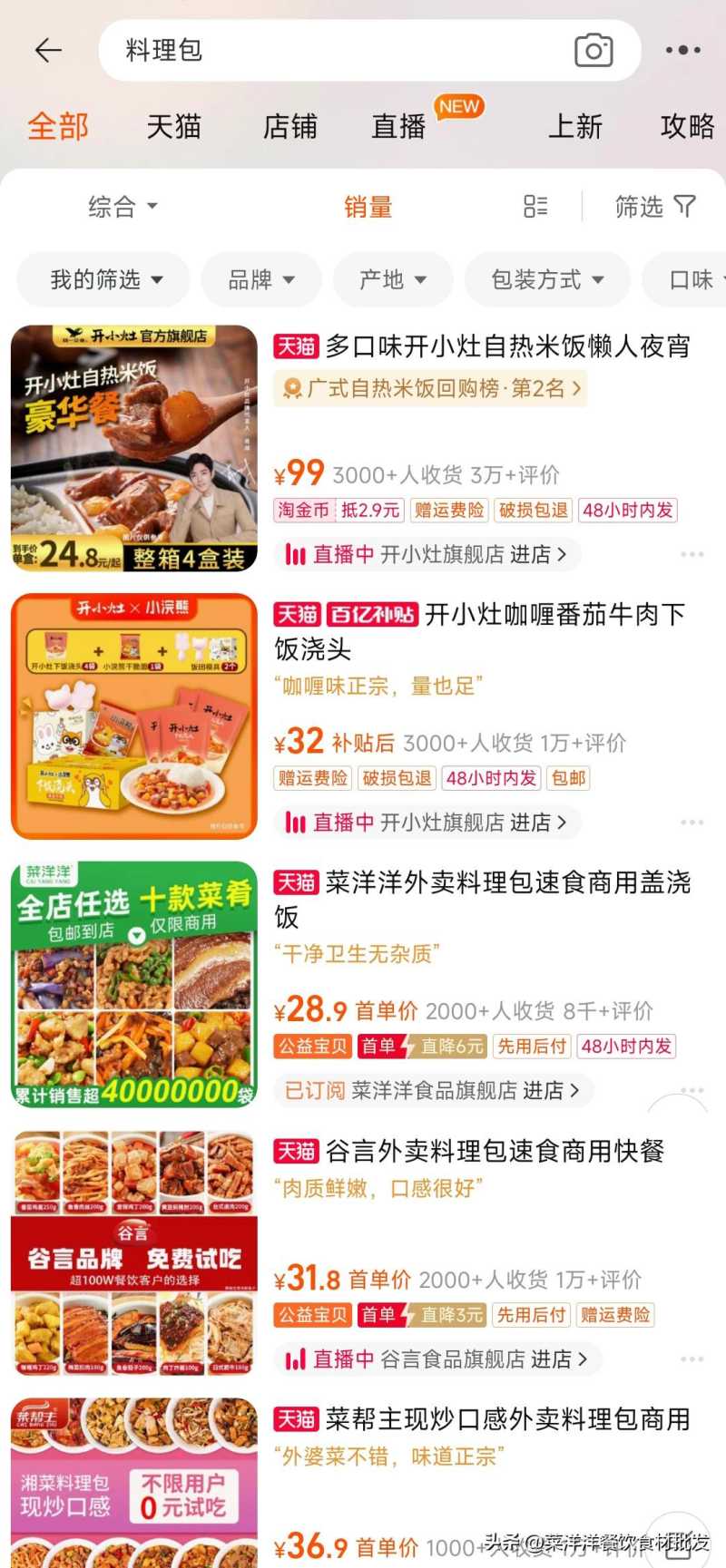Switch to the 天猫 tab
726x1568 pixels.
tap(173, 127)
